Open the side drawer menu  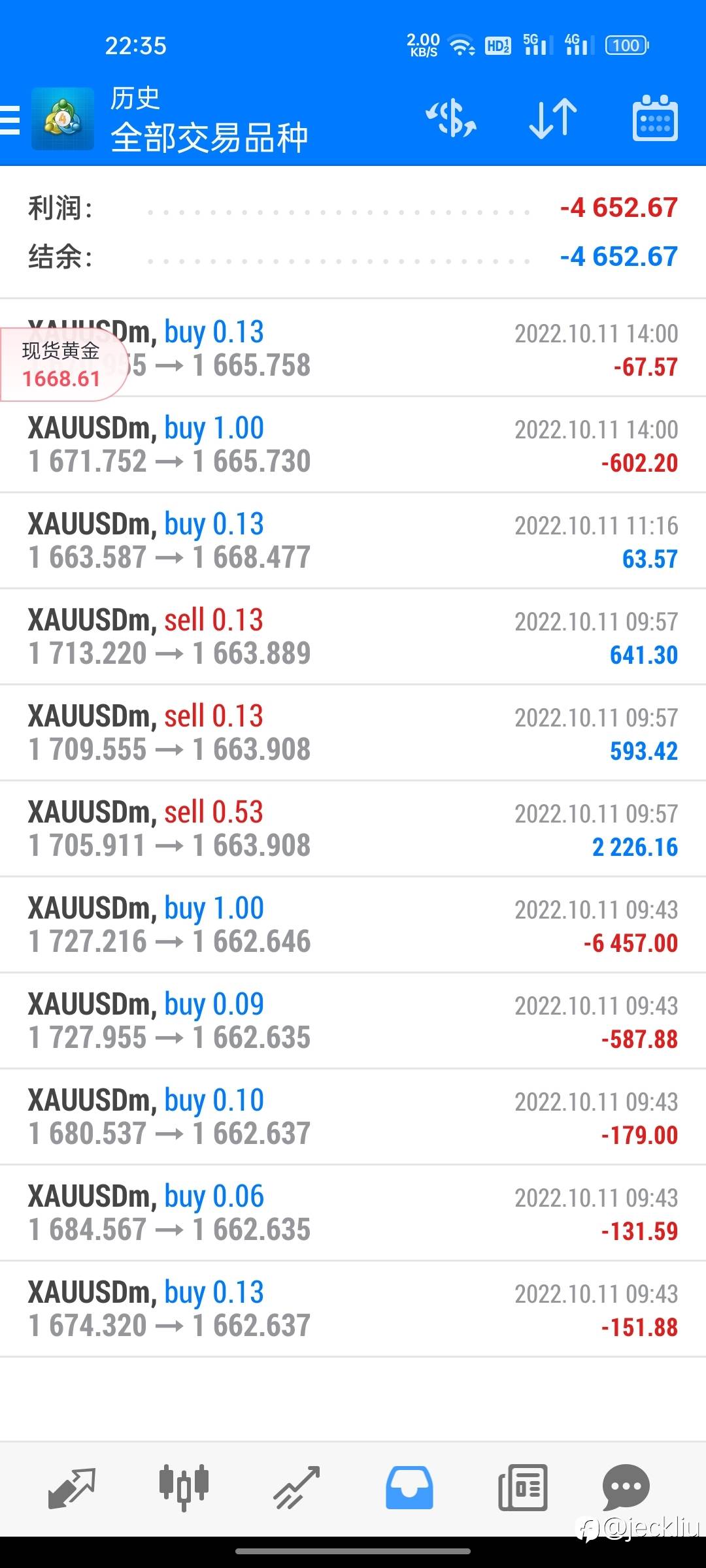click(12, 120)
